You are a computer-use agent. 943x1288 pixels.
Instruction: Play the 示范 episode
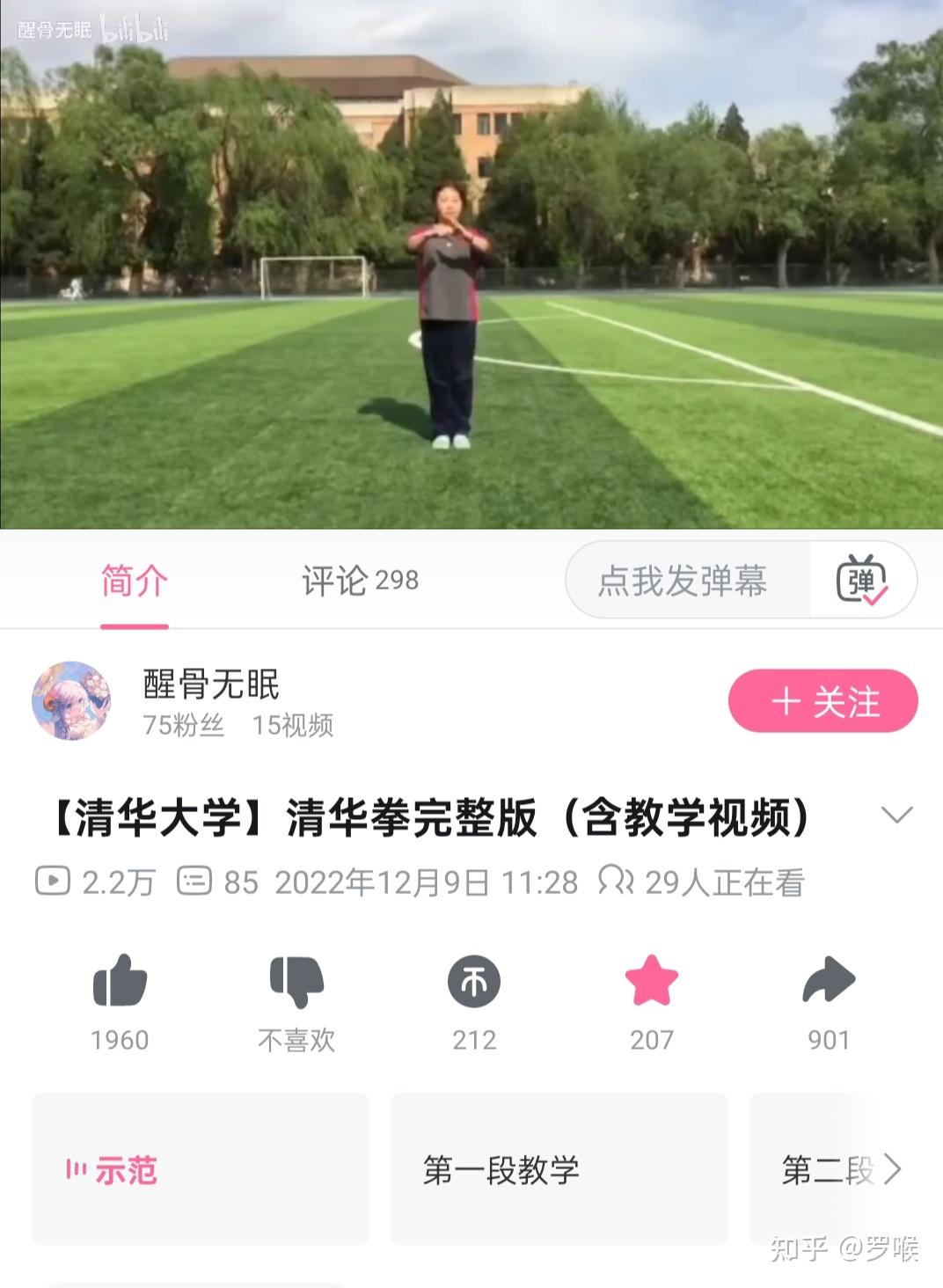[x=201, y=1169]
